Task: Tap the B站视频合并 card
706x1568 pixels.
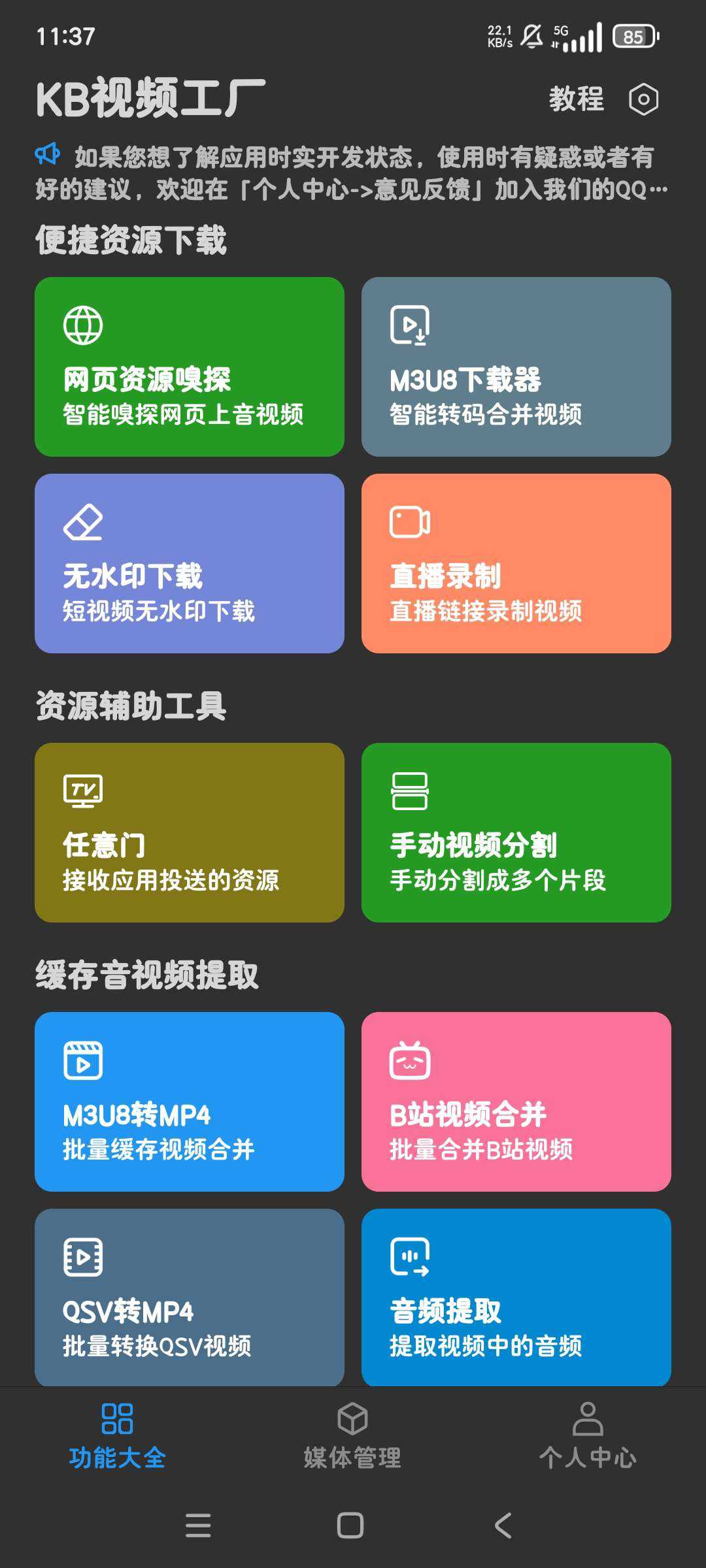Action: [516, 1102]
